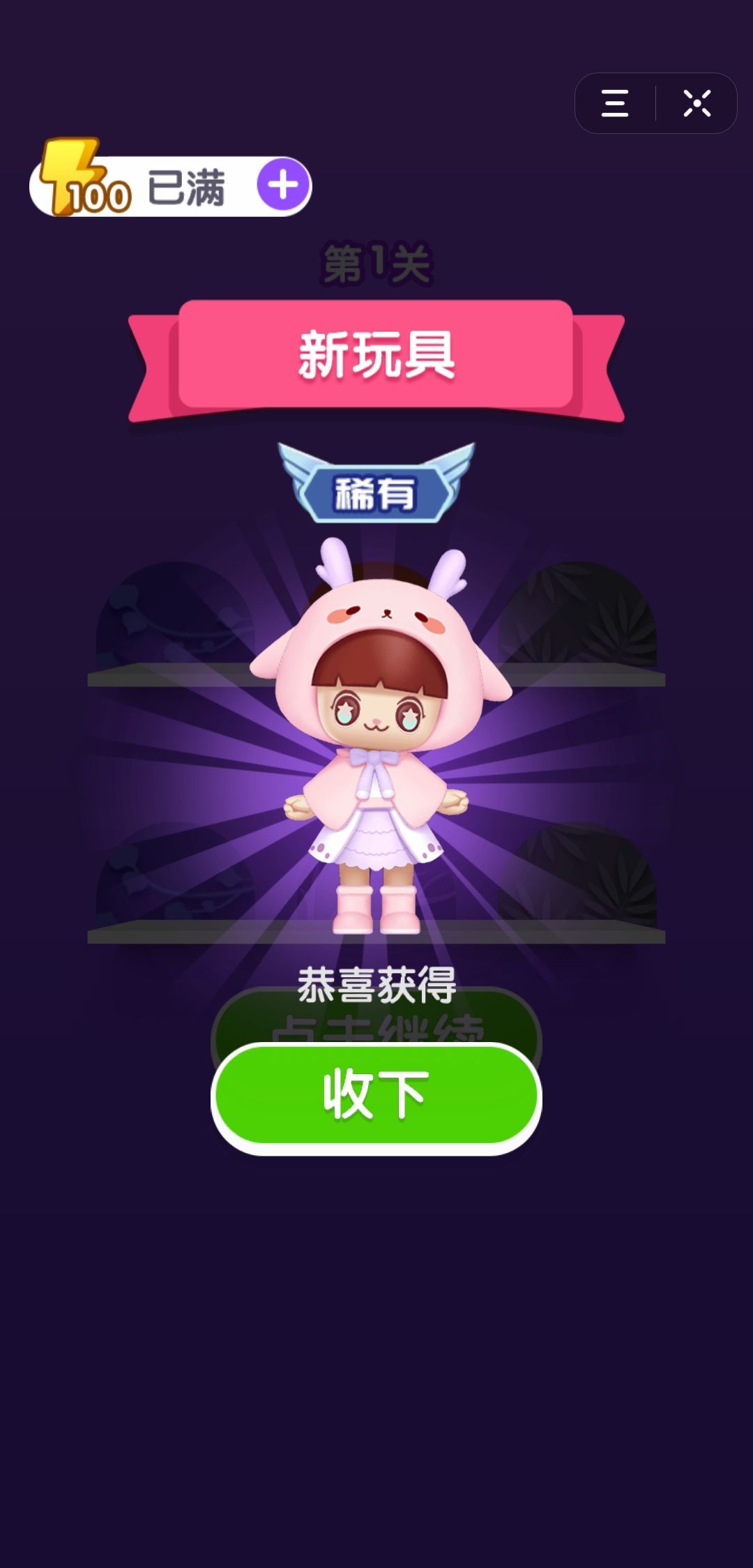Image resolution: width=753 pixels, height=1568 pixels.
Task: Add energy with the purple plus icon
Action: pos(283,185)
